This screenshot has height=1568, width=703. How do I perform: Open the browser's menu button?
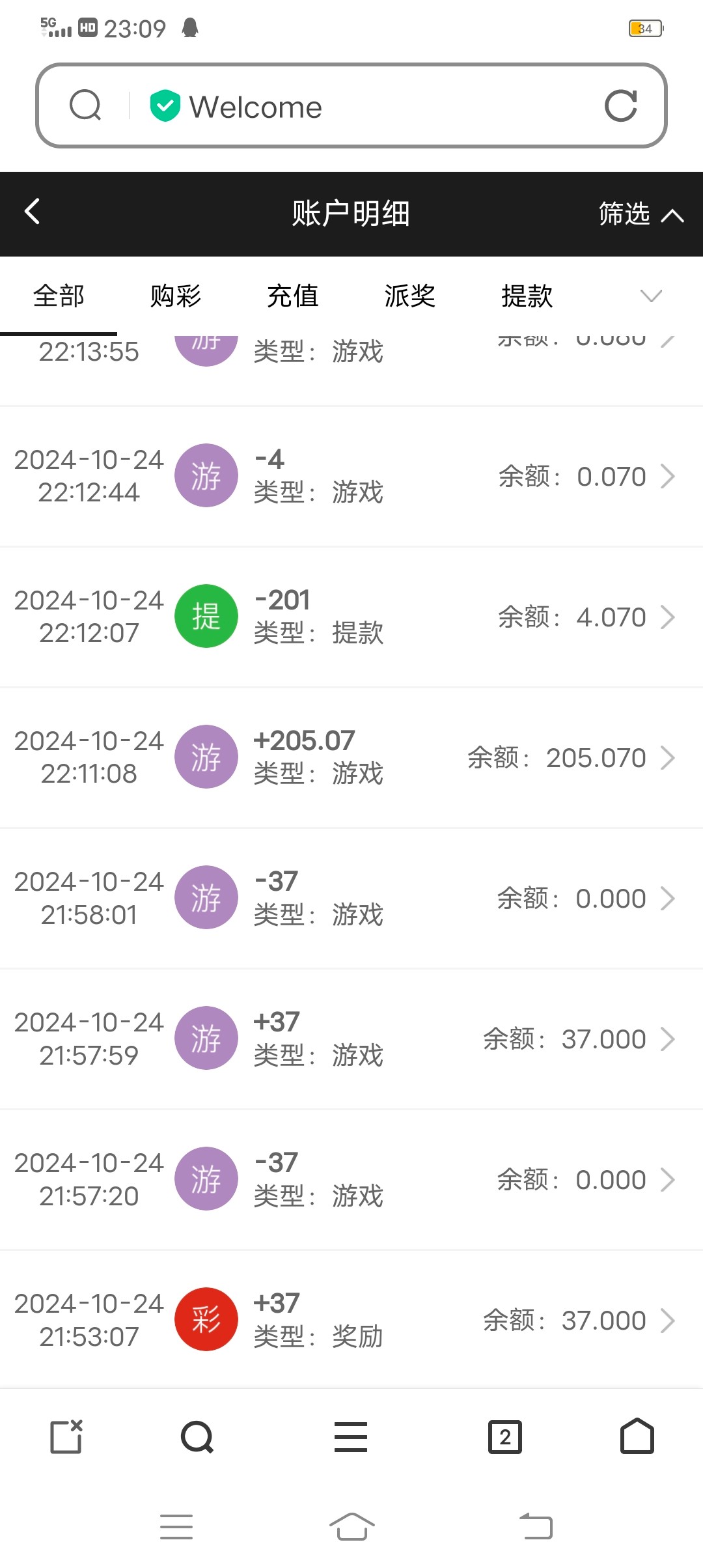pyautogui.click(x=351, y=1437)
